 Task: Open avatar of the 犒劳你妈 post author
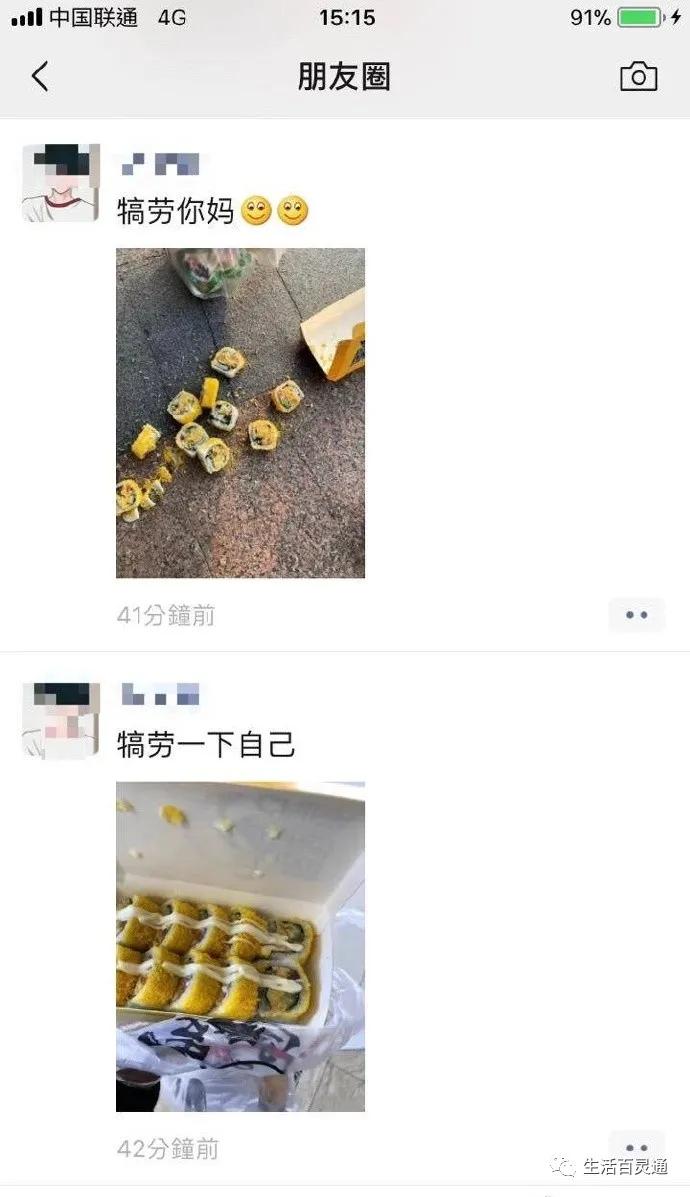coord(61,182)
